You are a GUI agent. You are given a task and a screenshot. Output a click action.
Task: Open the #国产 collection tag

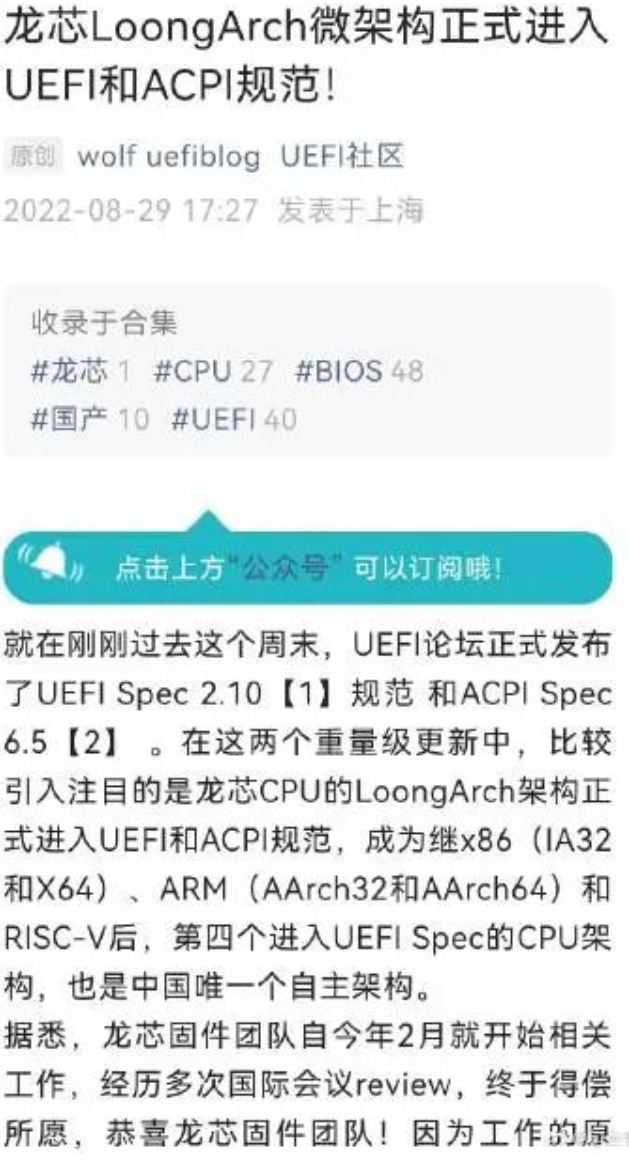tap(70, 418)
